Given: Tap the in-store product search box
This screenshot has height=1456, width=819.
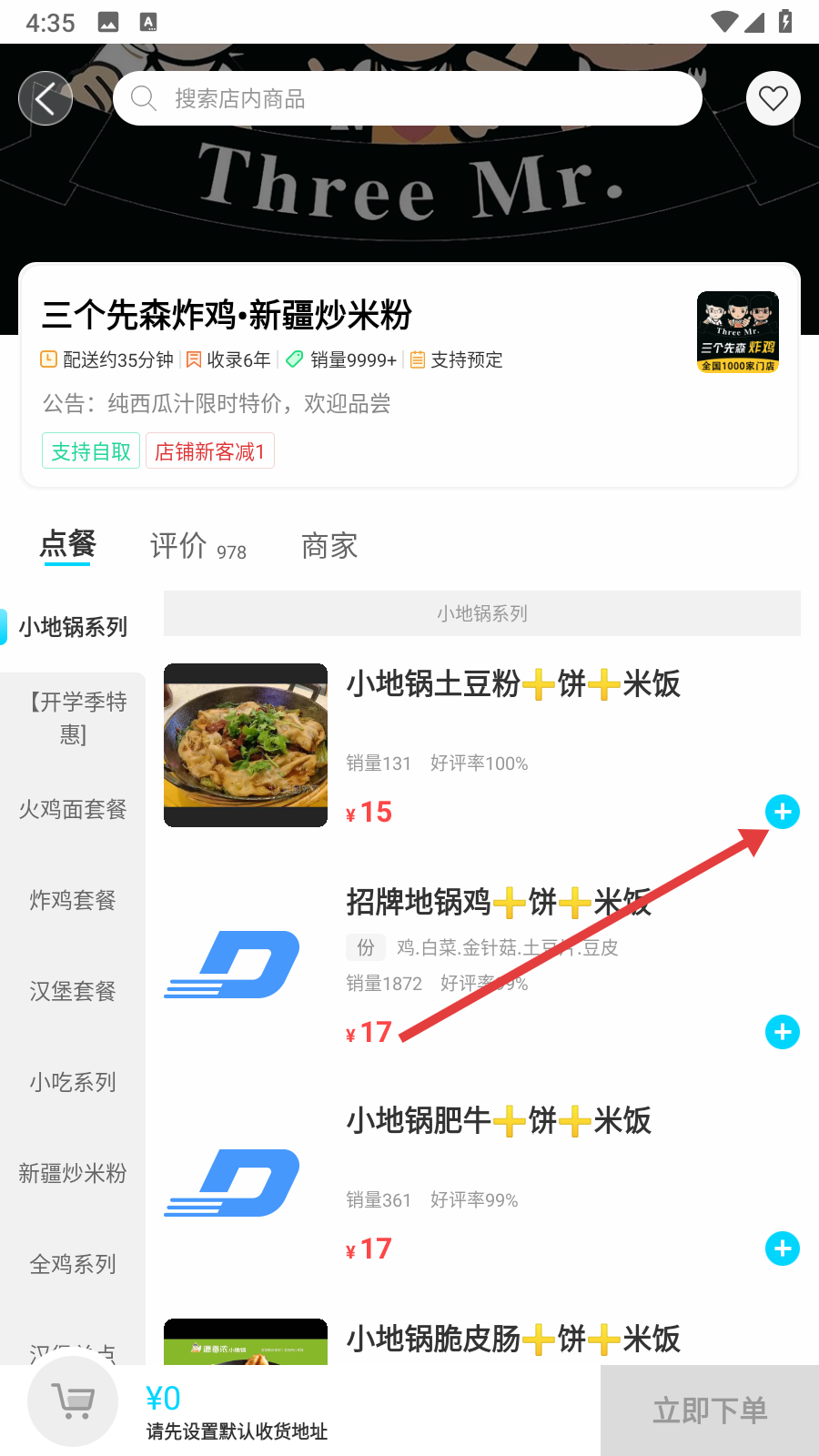Looking at the screenshot, I should tap(408, 98).
